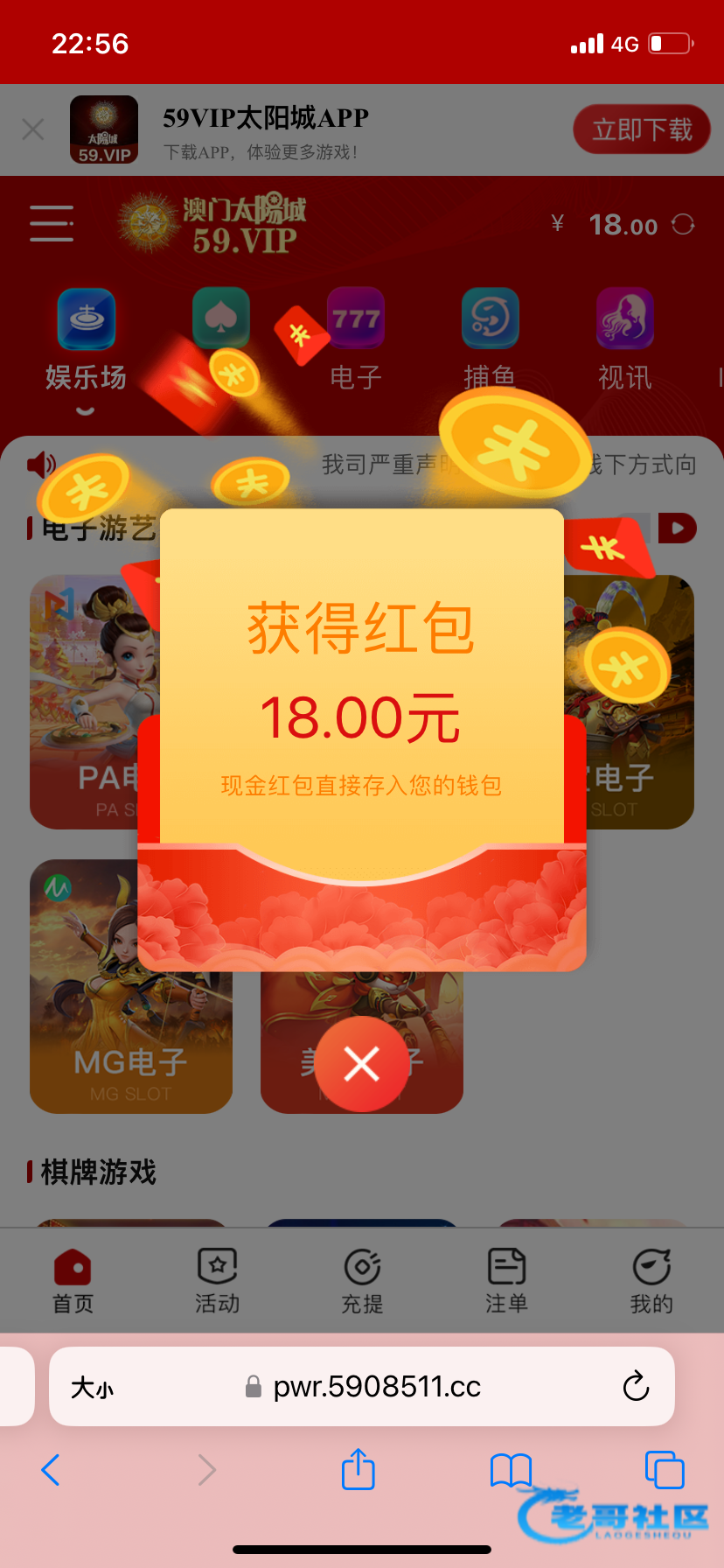Close the red envelope popup
Screen dimensions: 724x1568
coord(361,1064)
